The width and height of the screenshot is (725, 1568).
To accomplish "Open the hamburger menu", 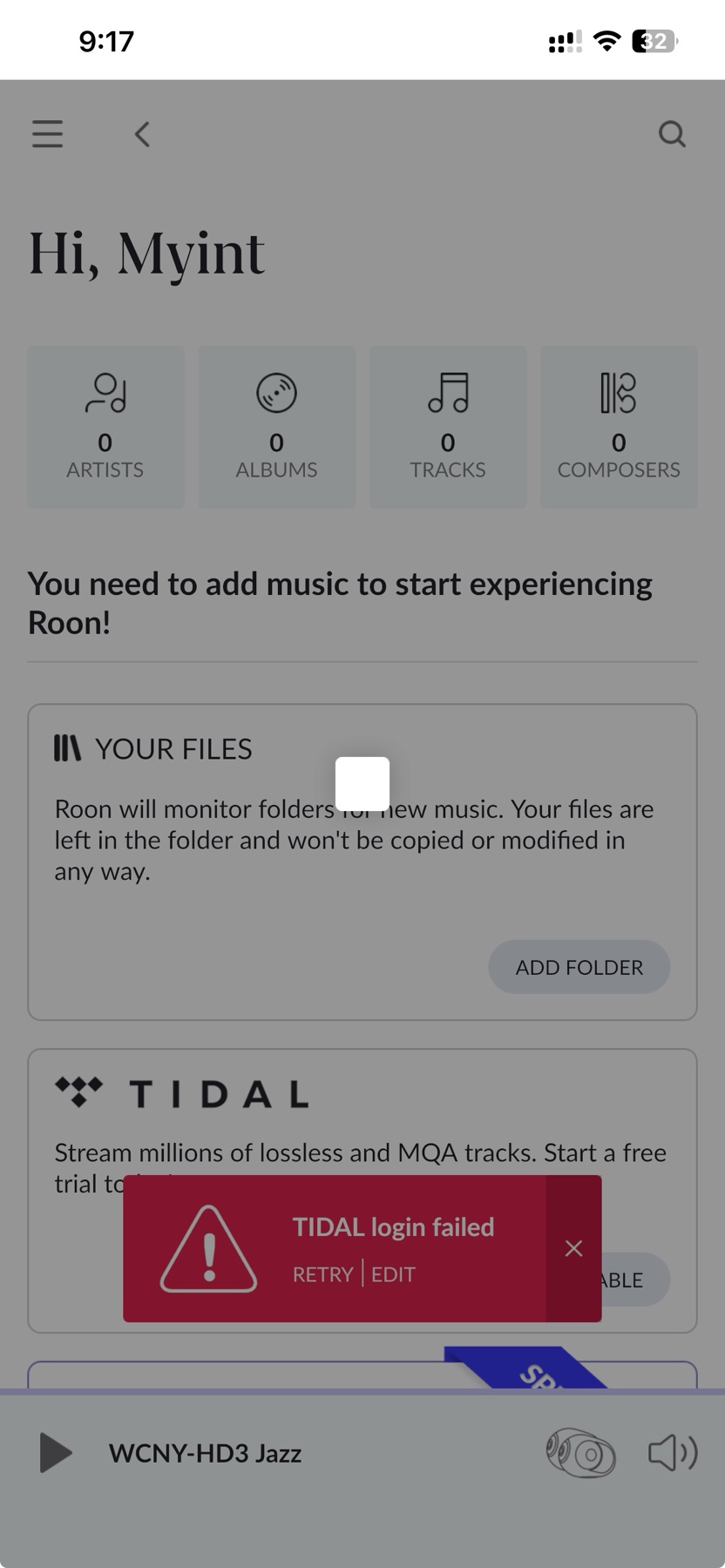I will 48,134.
